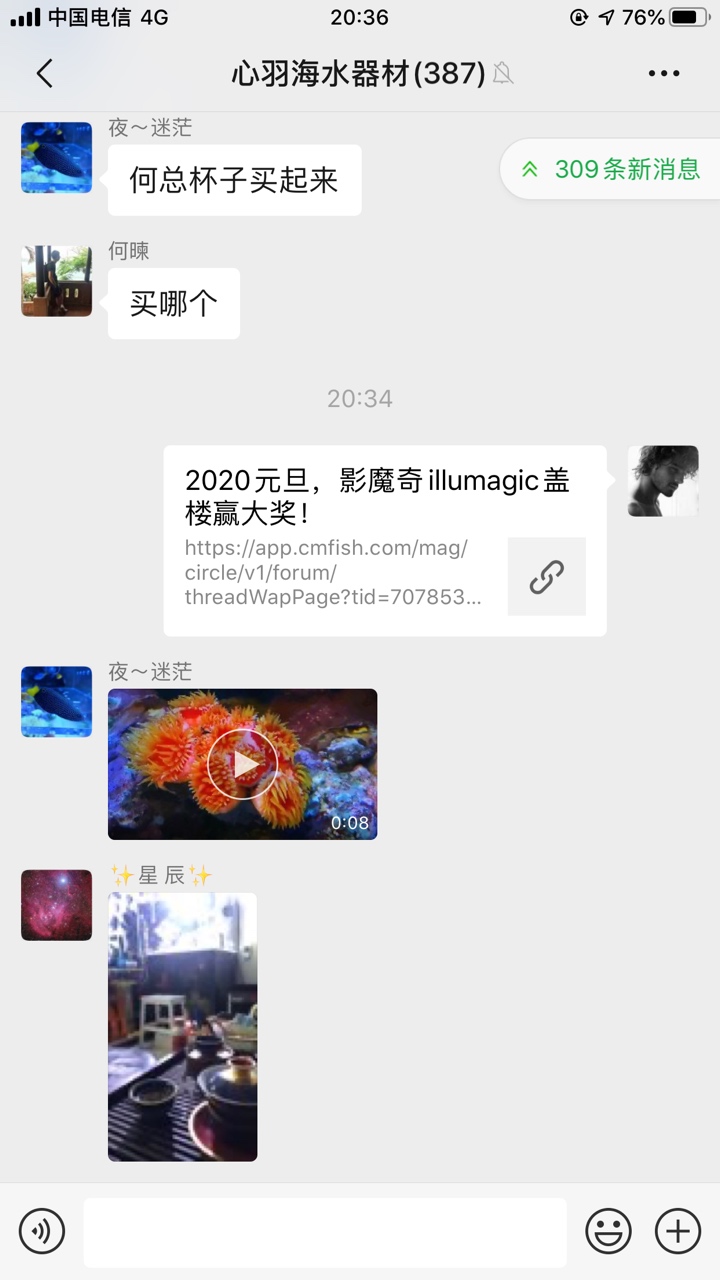
Task: View 星辰's galaxy avatar profile
Action: pos(56,905)
